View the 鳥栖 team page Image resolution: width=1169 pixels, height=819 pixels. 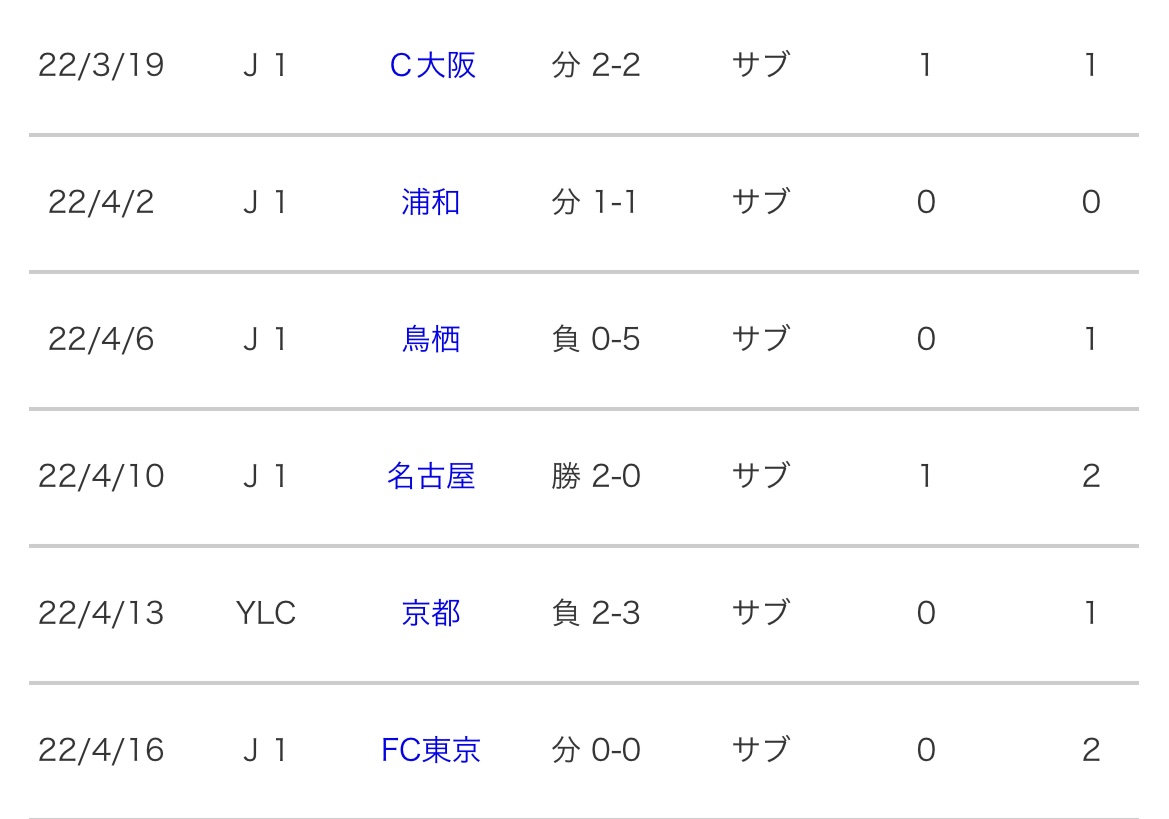(431, 340)
